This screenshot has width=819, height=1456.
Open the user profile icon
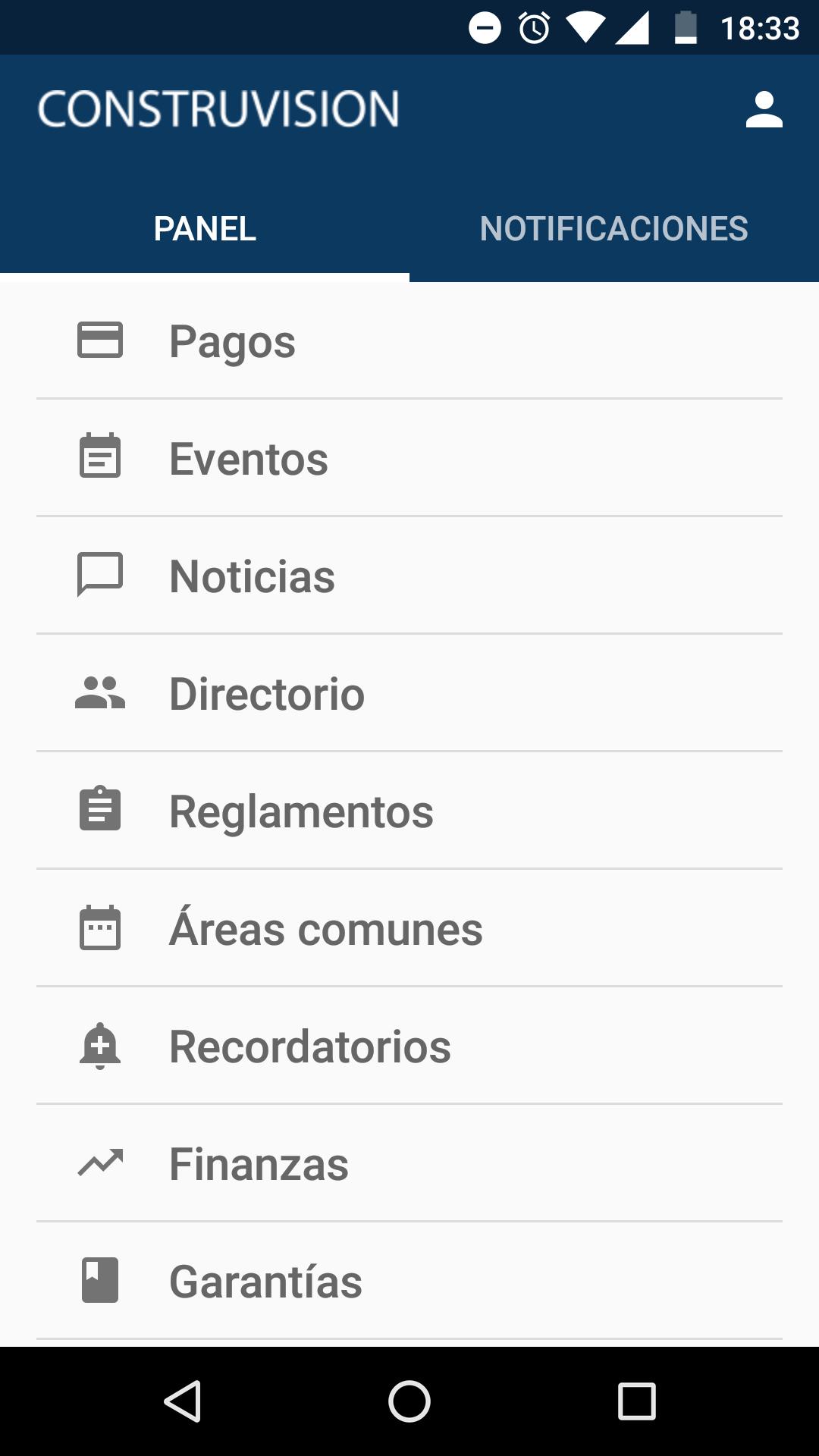[x=764, y=109]
